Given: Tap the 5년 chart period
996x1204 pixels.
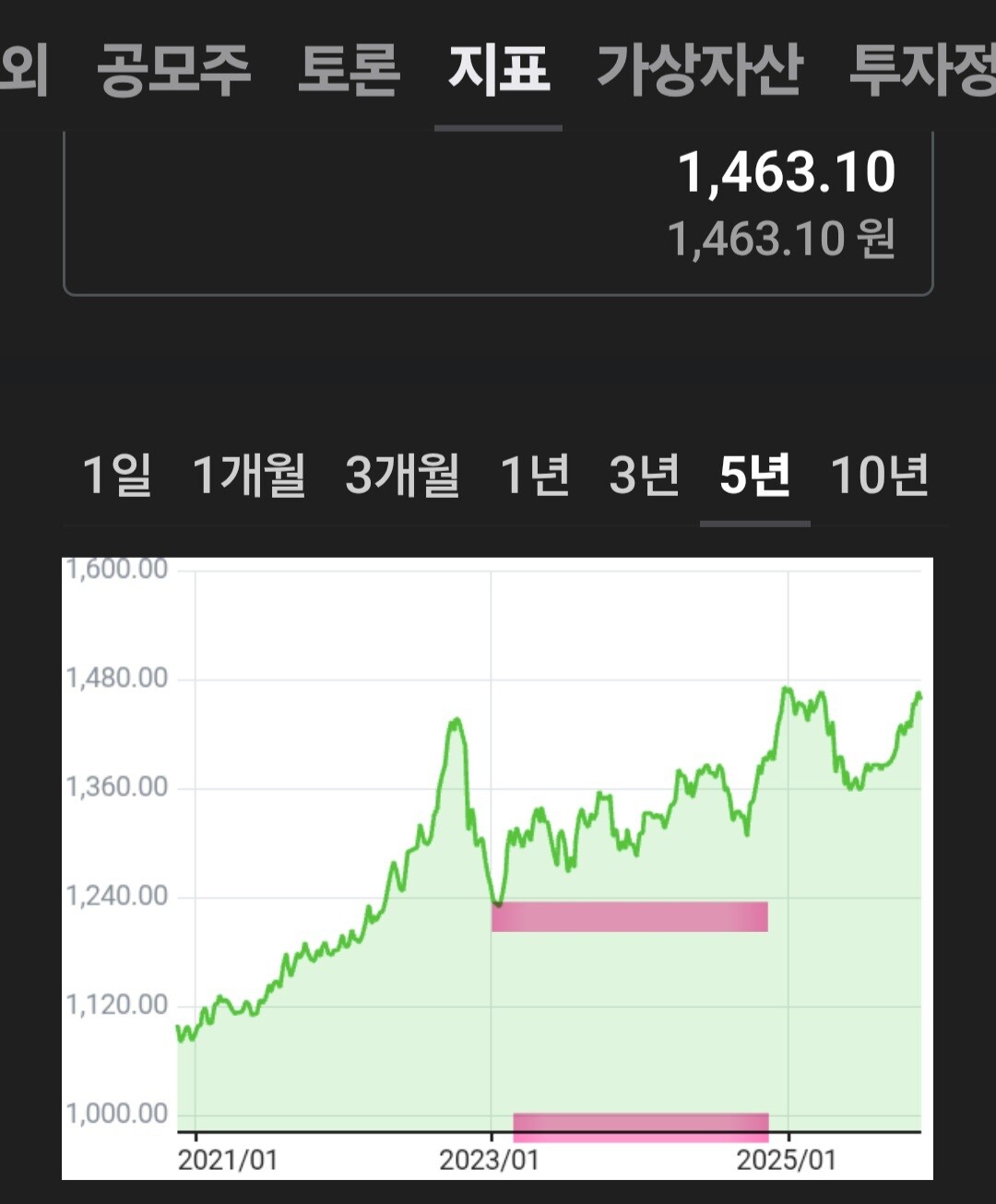Looking at the screenshot, I should click(x=754, y=476).
